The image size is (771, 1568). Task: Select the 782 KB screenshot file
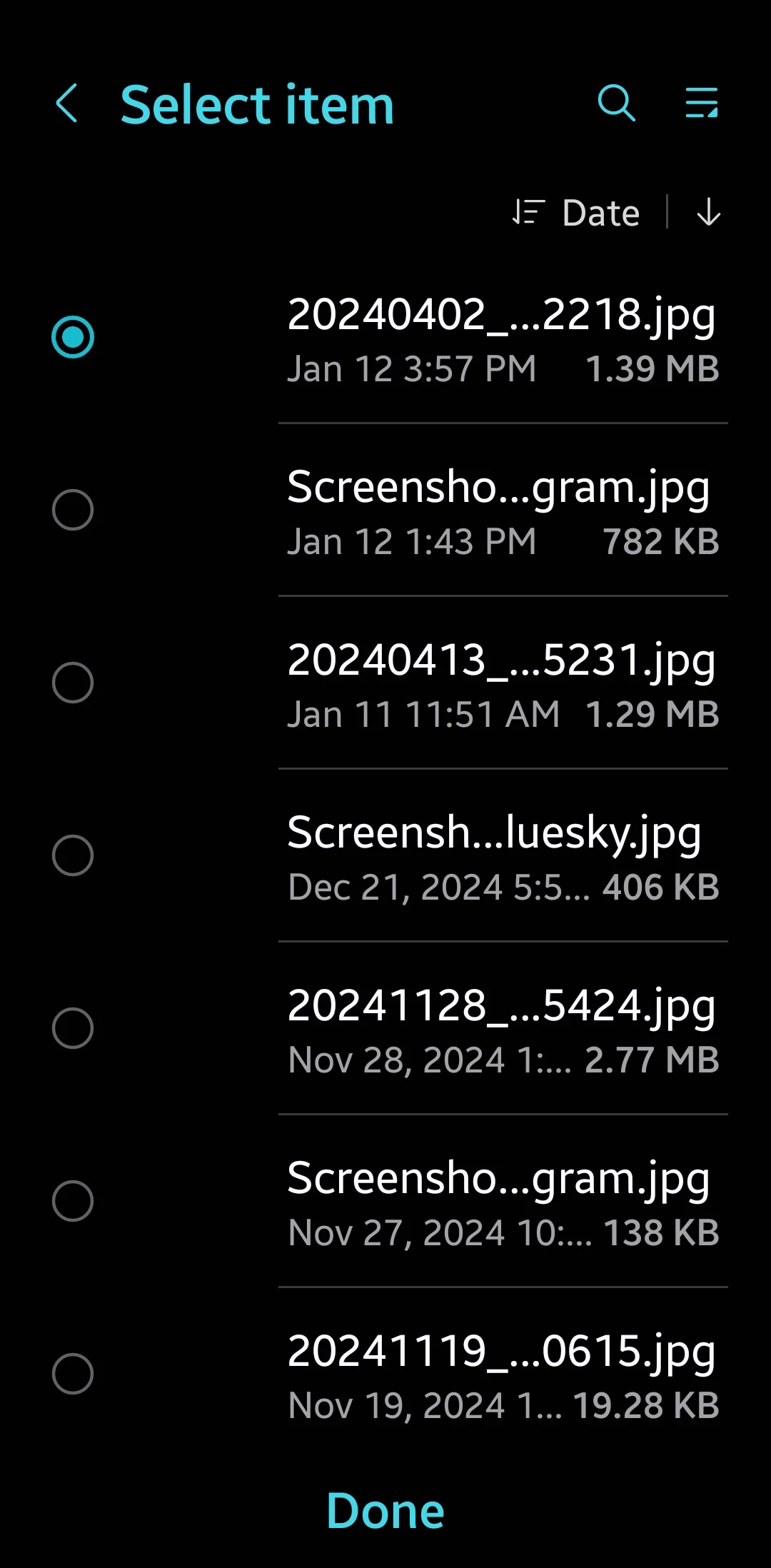coord(73,510)
